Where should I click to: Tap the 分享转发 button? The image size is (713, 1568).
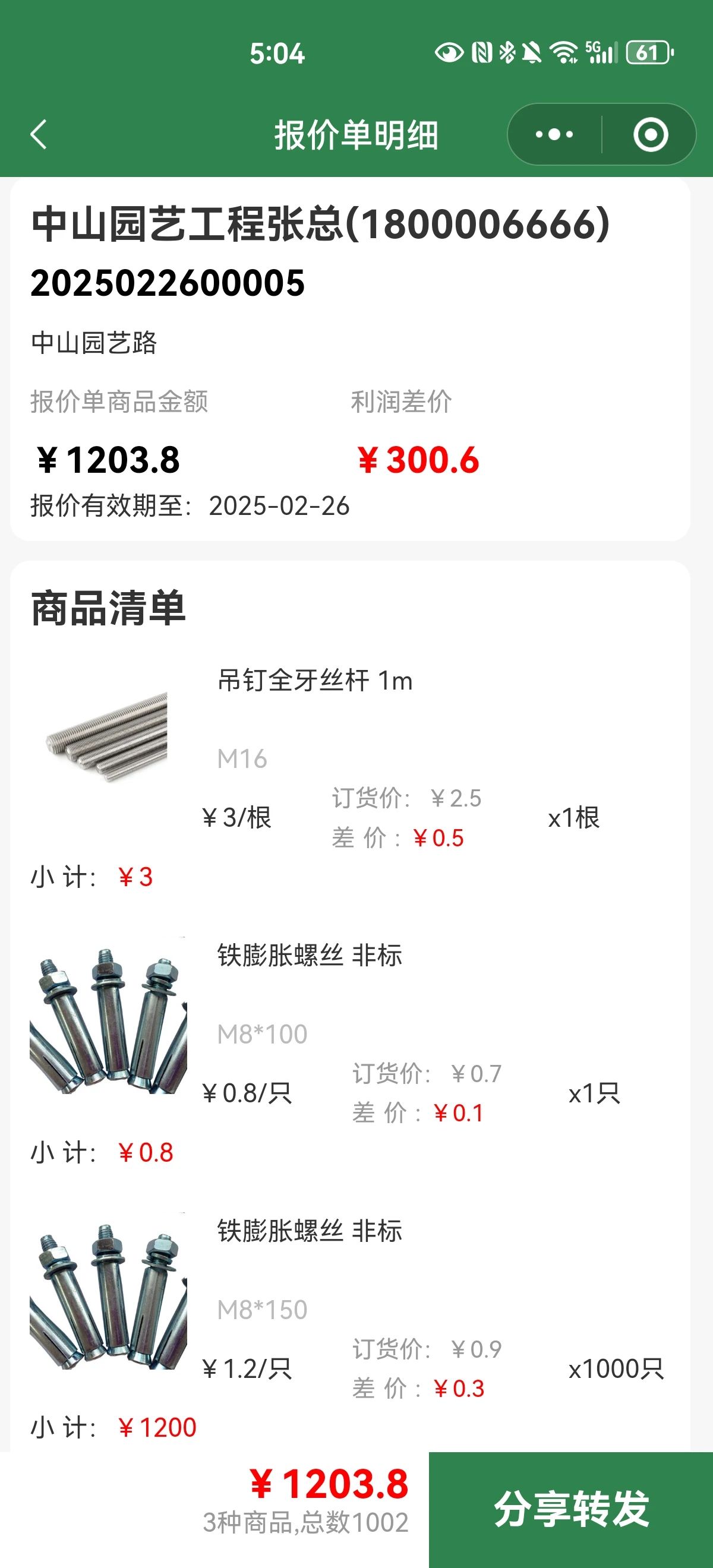(570, 1509)
